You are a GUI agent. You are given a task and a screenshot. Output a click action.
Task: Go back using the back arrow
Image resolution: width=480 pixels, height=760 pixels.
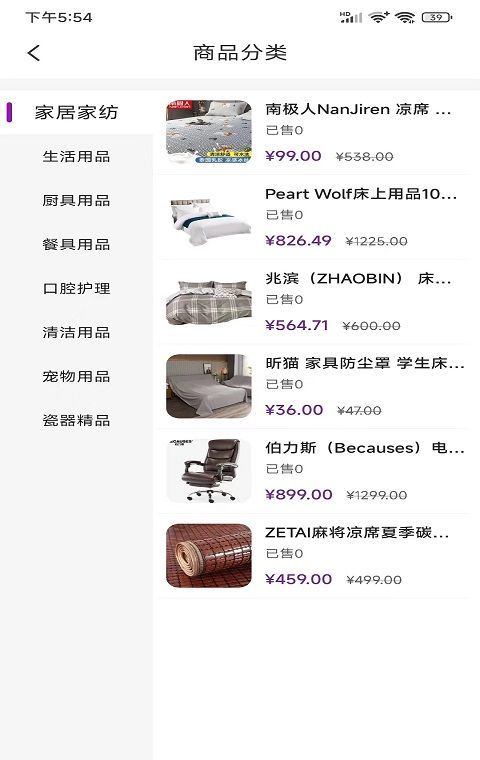point(33,53)
